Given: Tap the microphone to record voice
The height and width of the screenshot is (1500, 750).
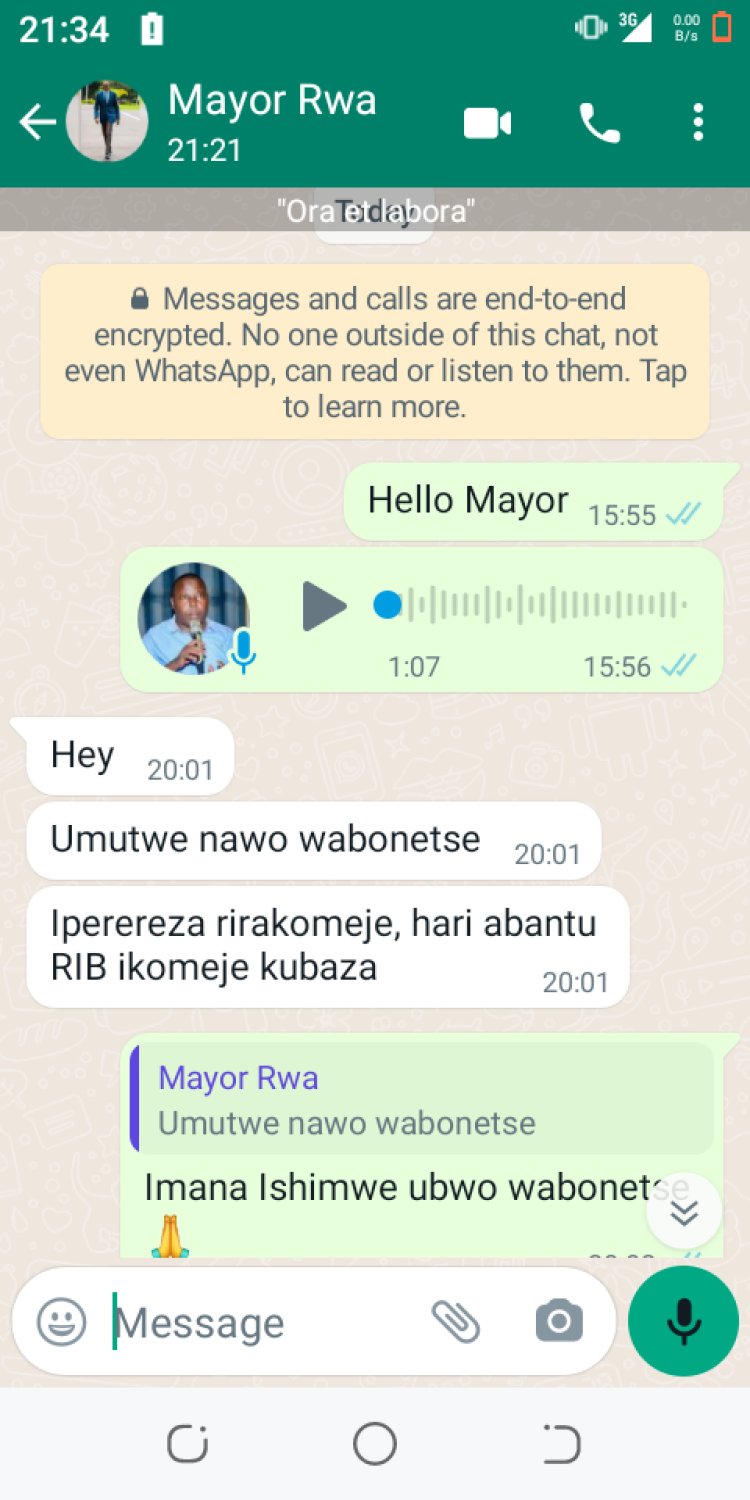Looking at the screenshot, I should pyautogui.click(x=684, y=1322).
